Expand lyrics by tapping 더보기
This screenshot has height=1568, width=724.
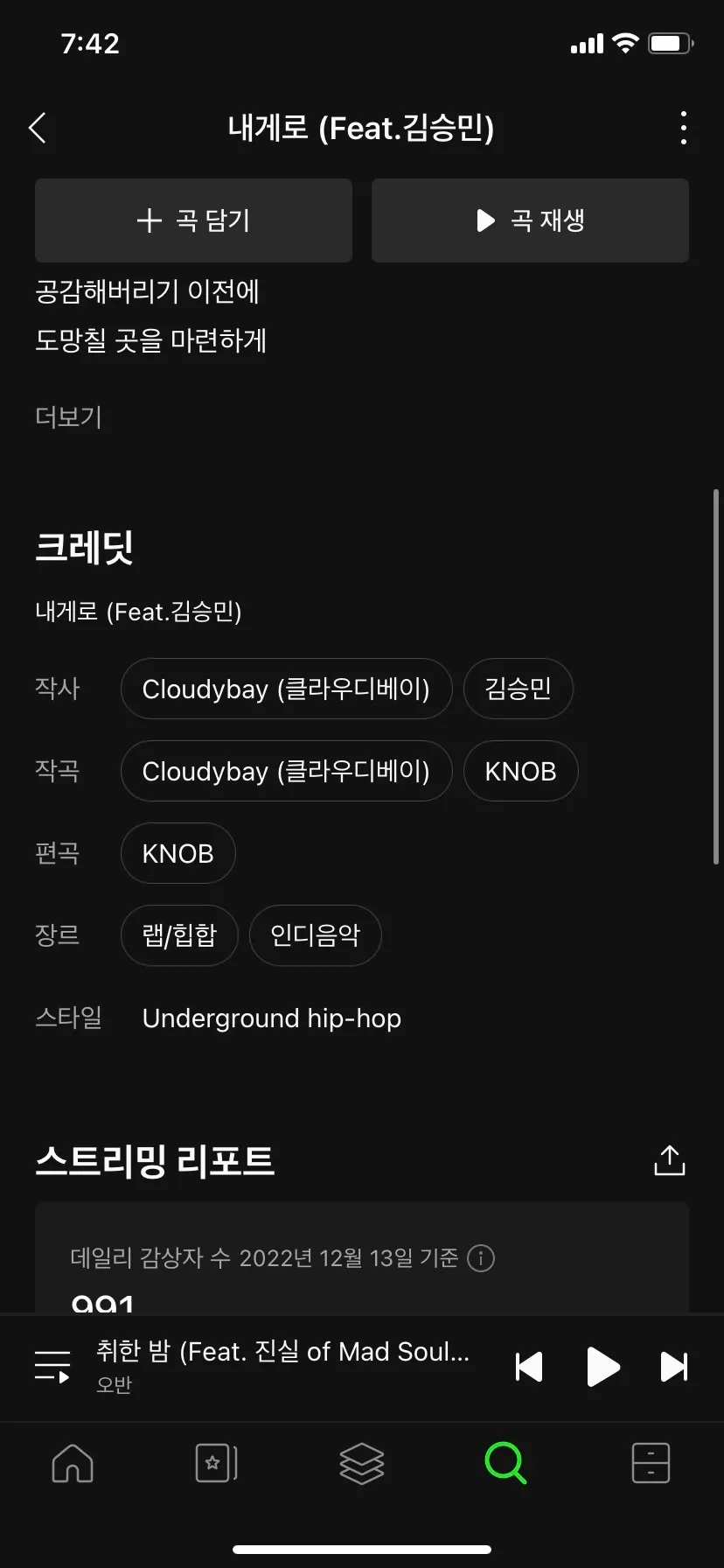(67, 417)
